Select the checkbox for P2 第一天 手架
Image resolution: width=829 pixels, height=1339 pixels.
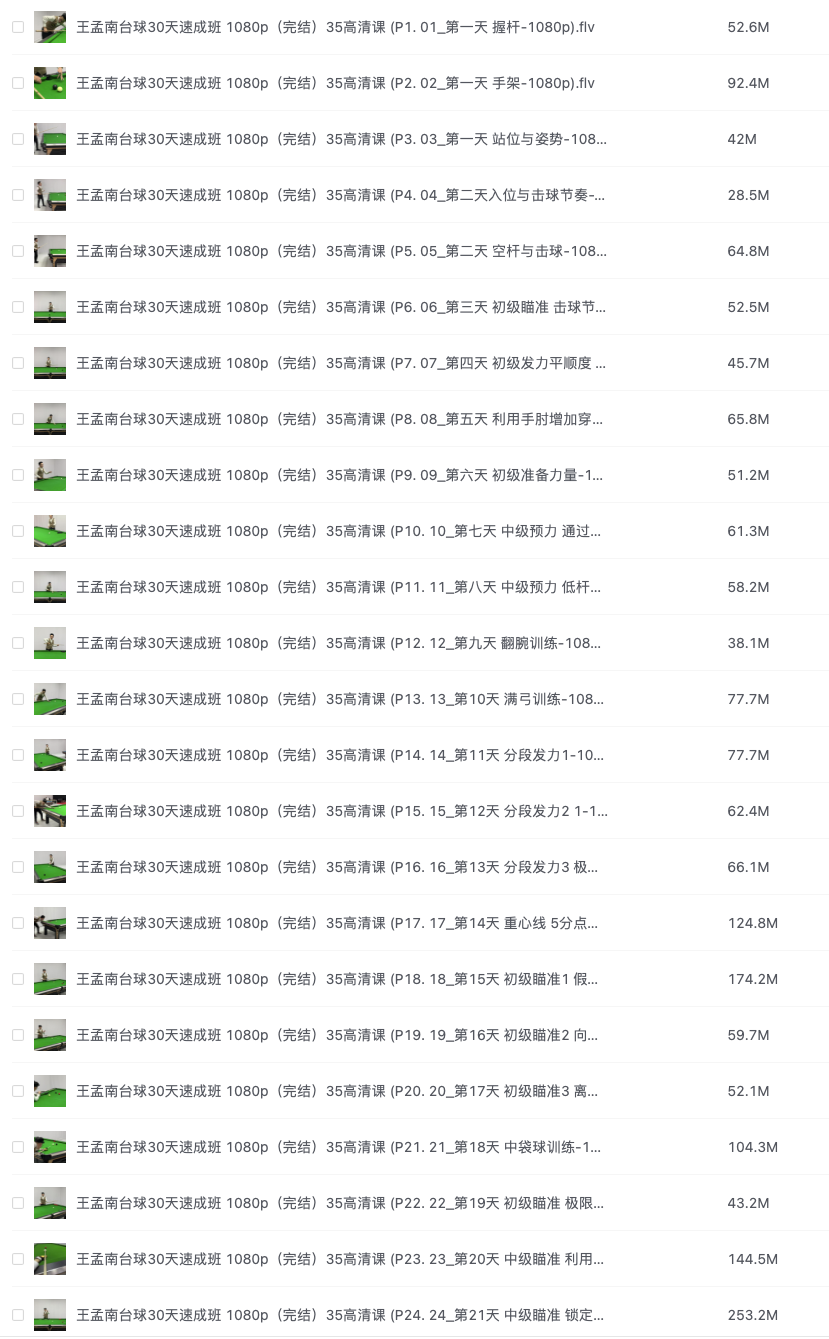(18, 83)
